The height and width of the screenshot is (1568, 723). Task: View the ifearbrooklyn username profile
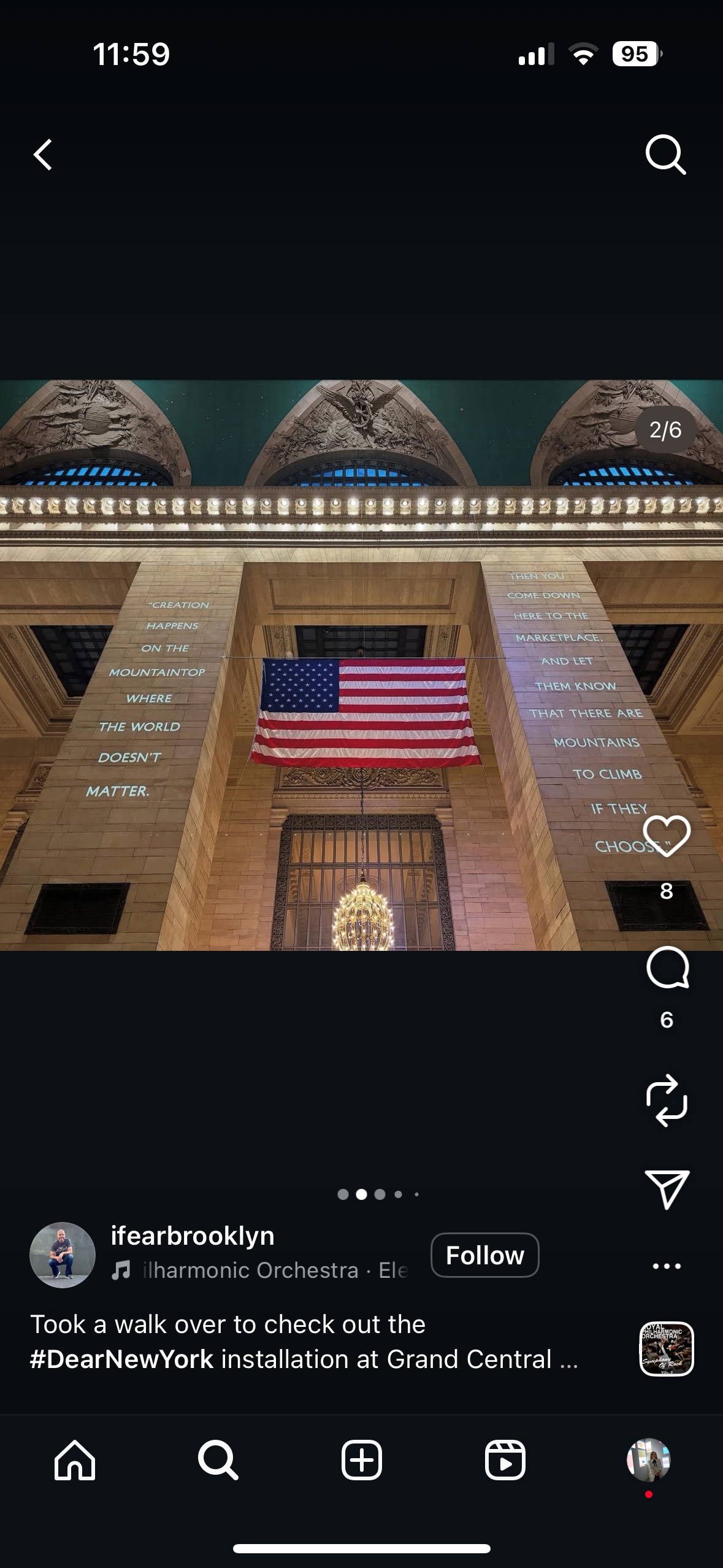click(x=193, y=1236)
